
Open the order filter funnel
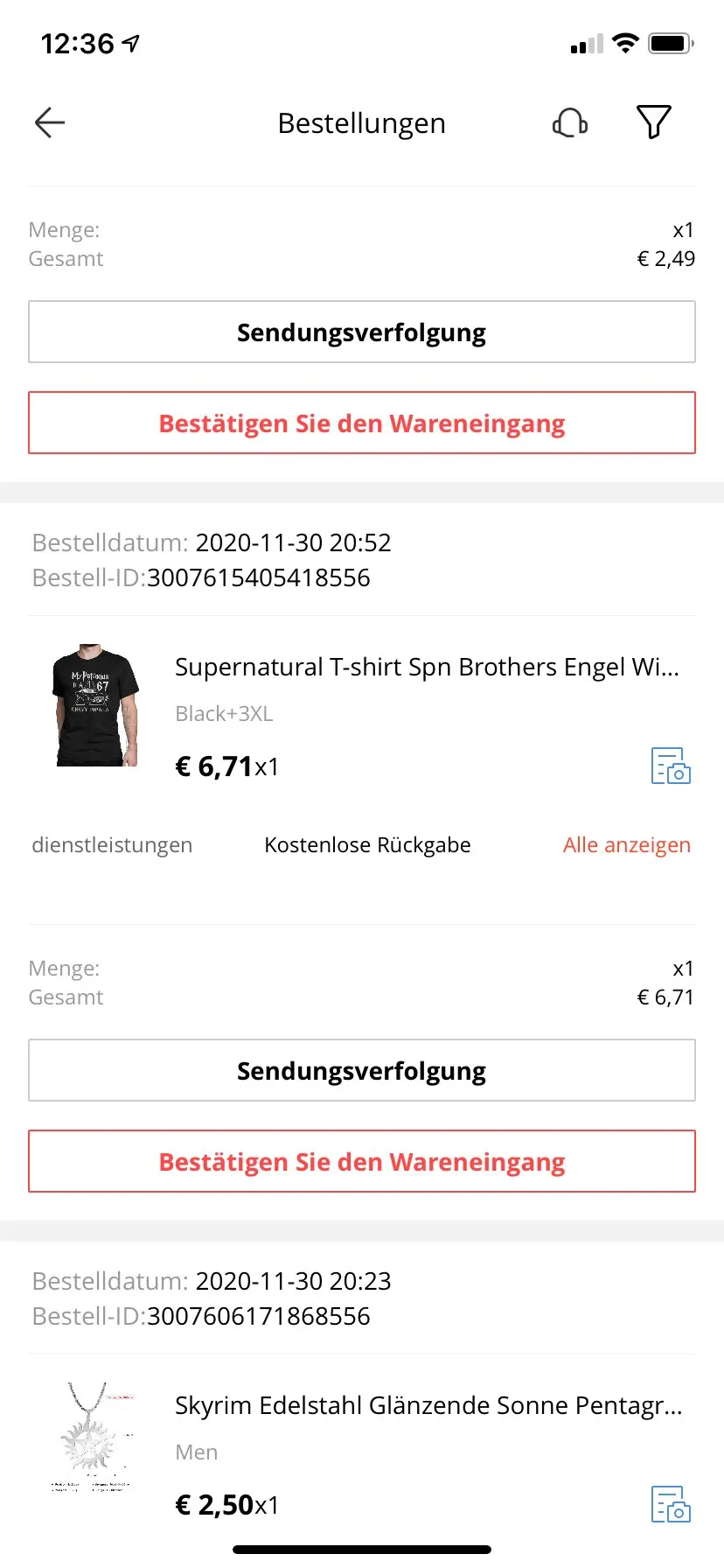[653, 122]
